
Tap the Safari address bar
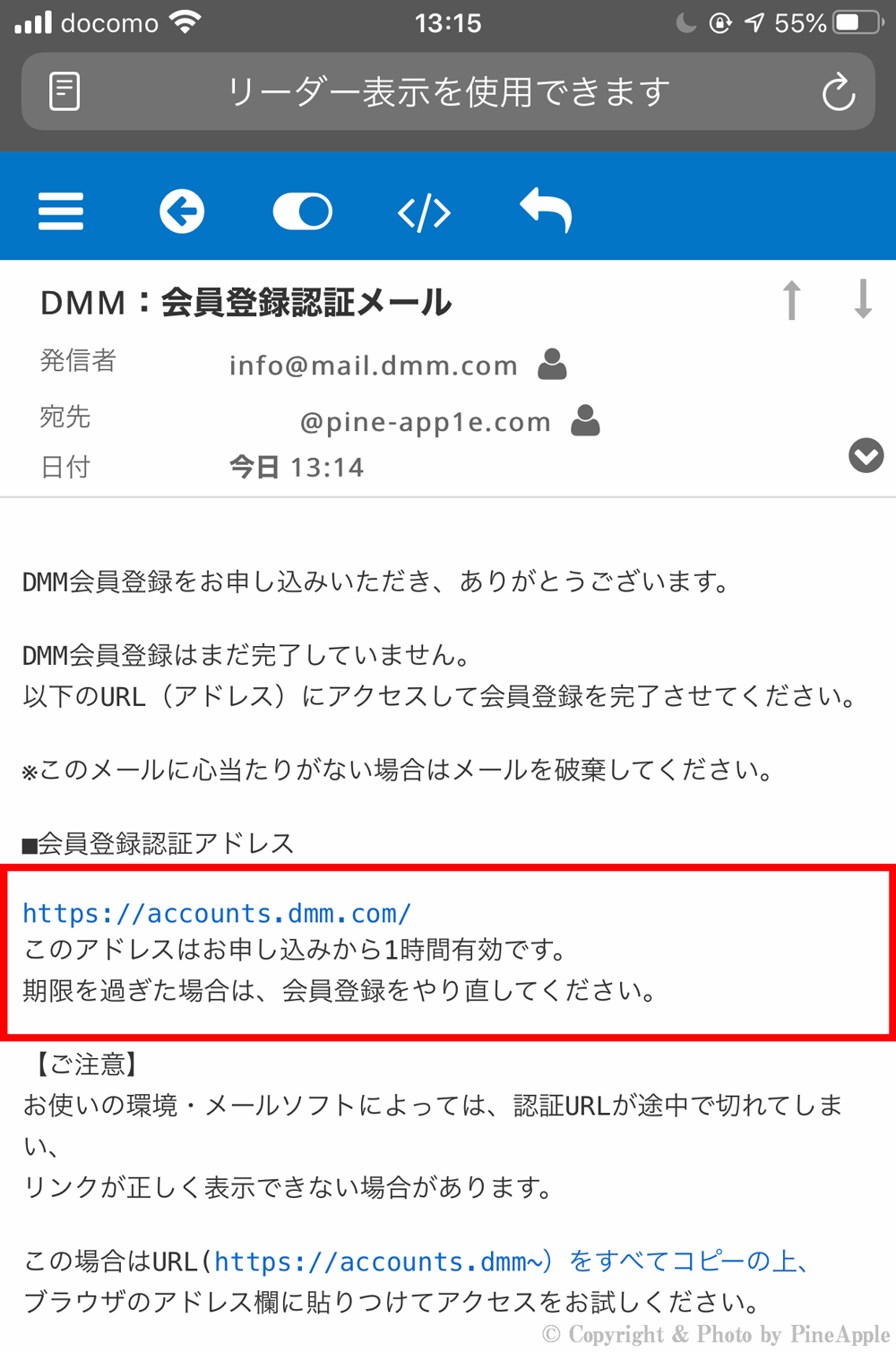448,92
